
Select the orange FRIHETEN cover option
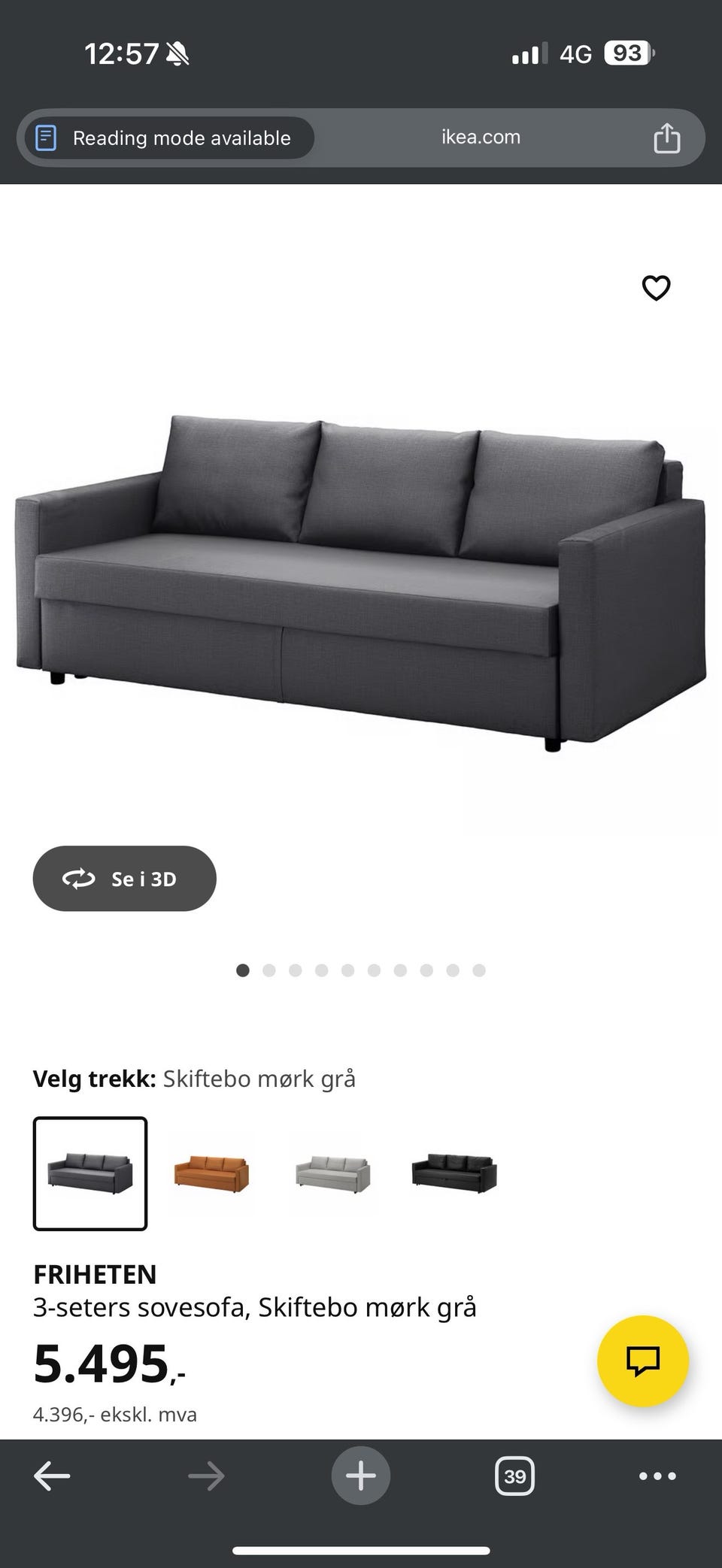[211, 1175]
